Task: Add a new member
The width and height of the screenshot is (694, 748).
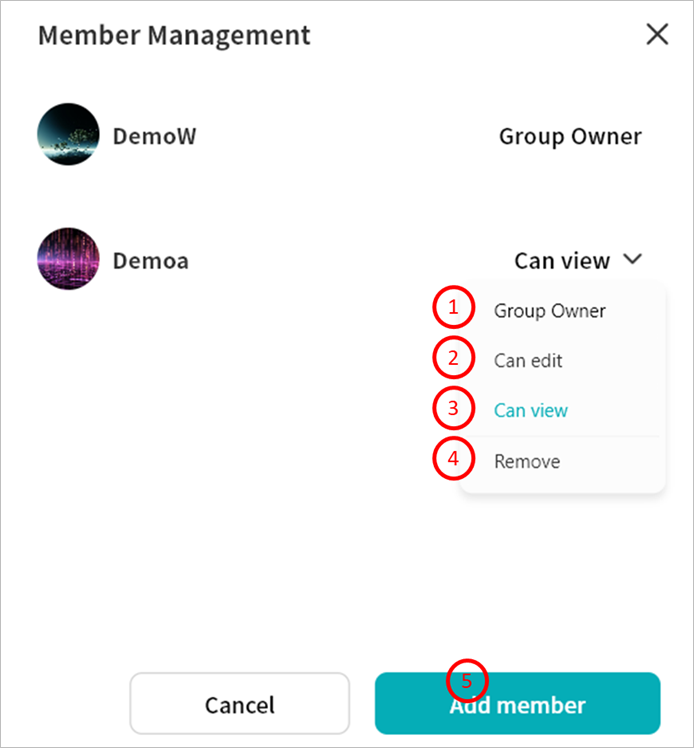Action: tap(517, 704)
